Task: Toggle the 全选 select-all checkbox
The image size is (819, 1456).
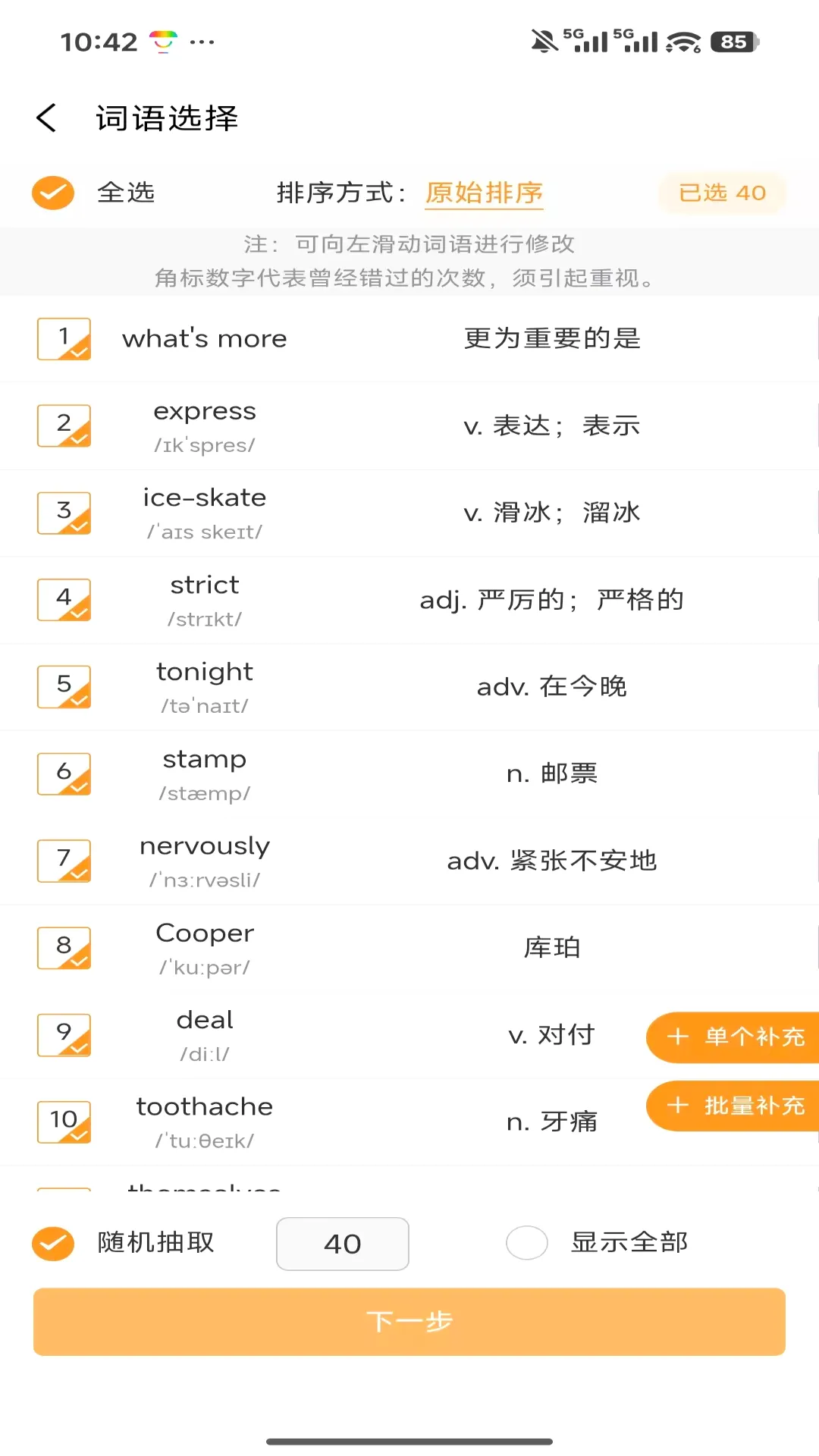Action: 53,193
